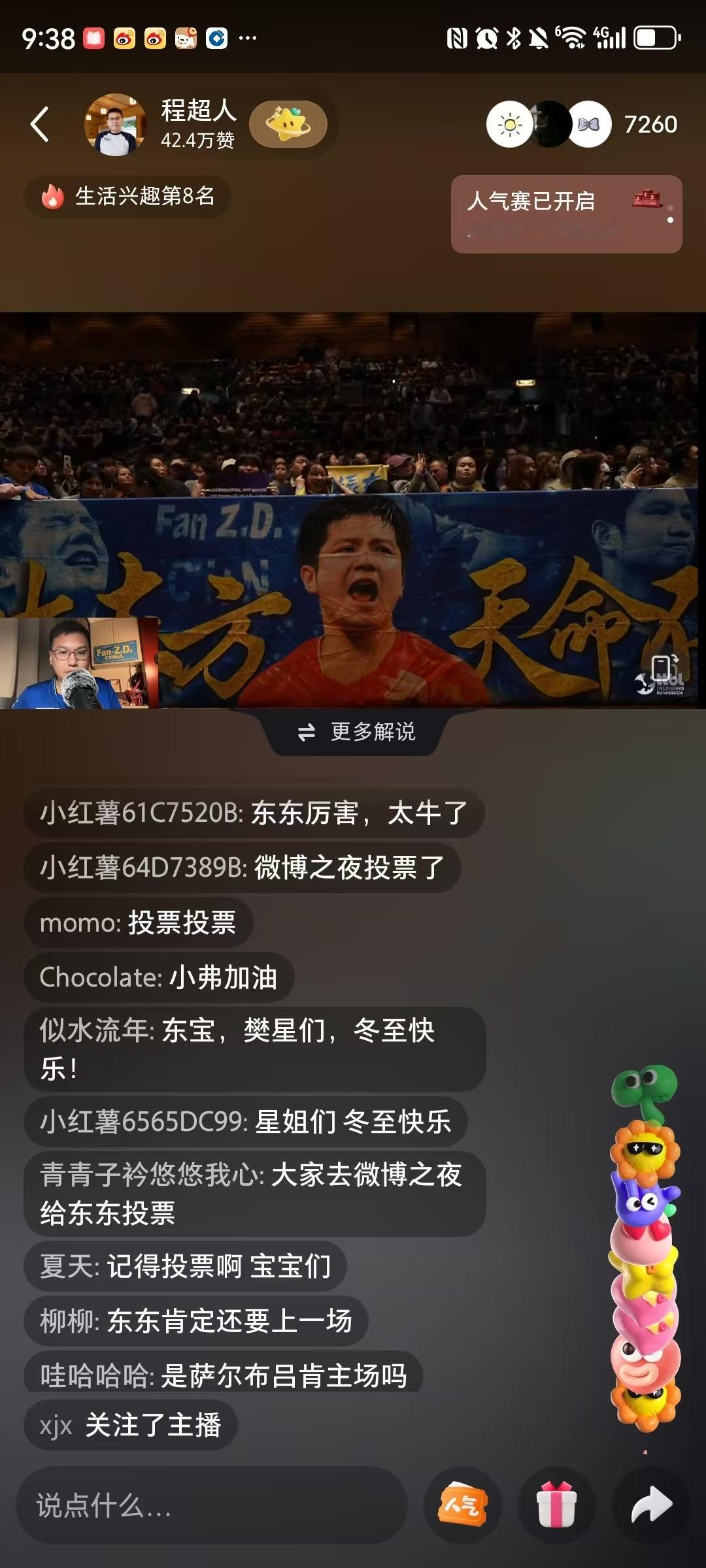This screenshot has width=706, height=1568.
Task: Tap the swap arrows beside 更多解说
Action: (x=307, y=734)
